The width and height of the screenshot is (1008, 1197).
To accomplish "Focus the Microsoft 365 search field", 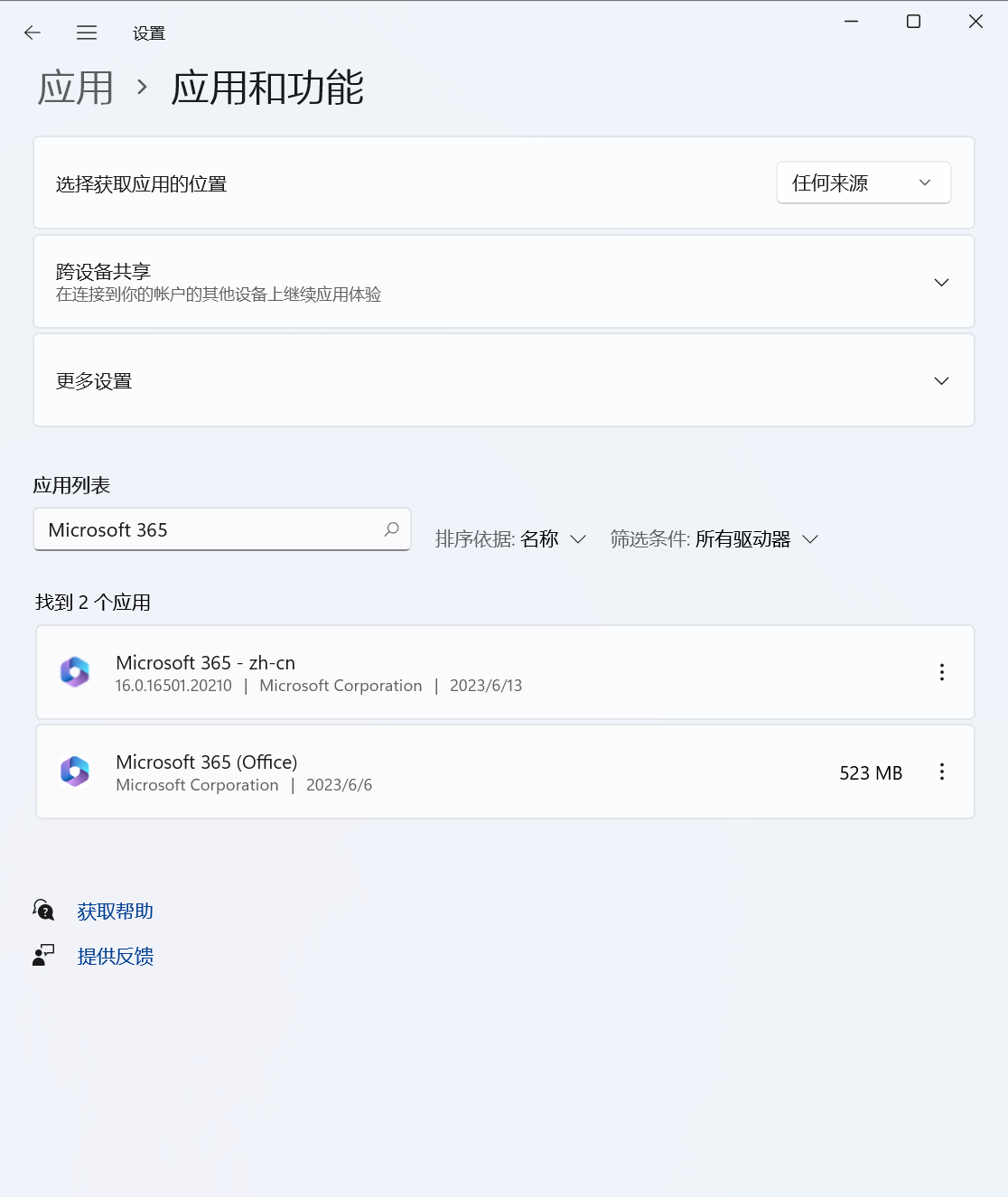I will tap(208, 529).
